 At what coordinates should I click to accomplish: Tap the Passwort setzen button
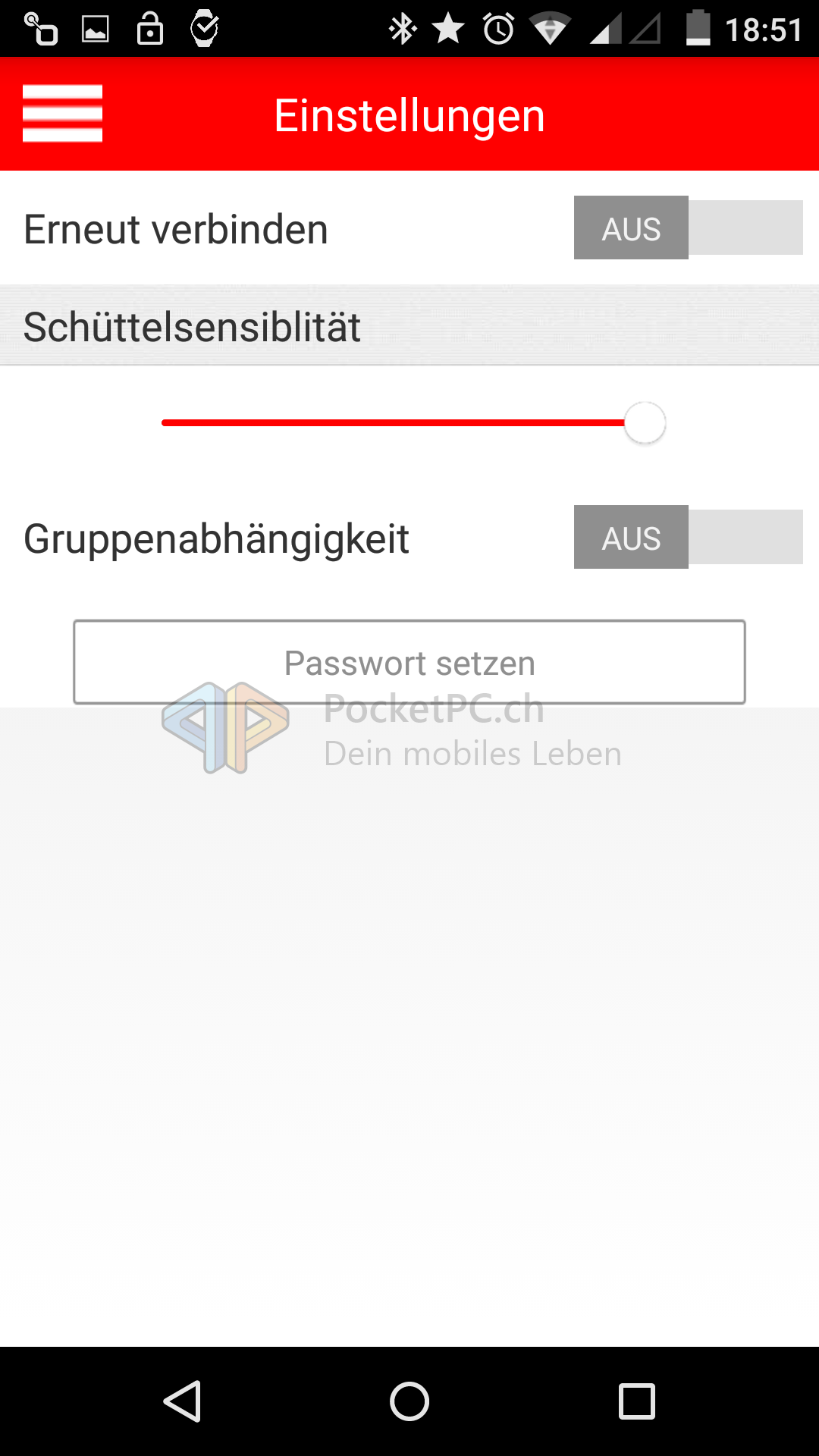(409, 662)
